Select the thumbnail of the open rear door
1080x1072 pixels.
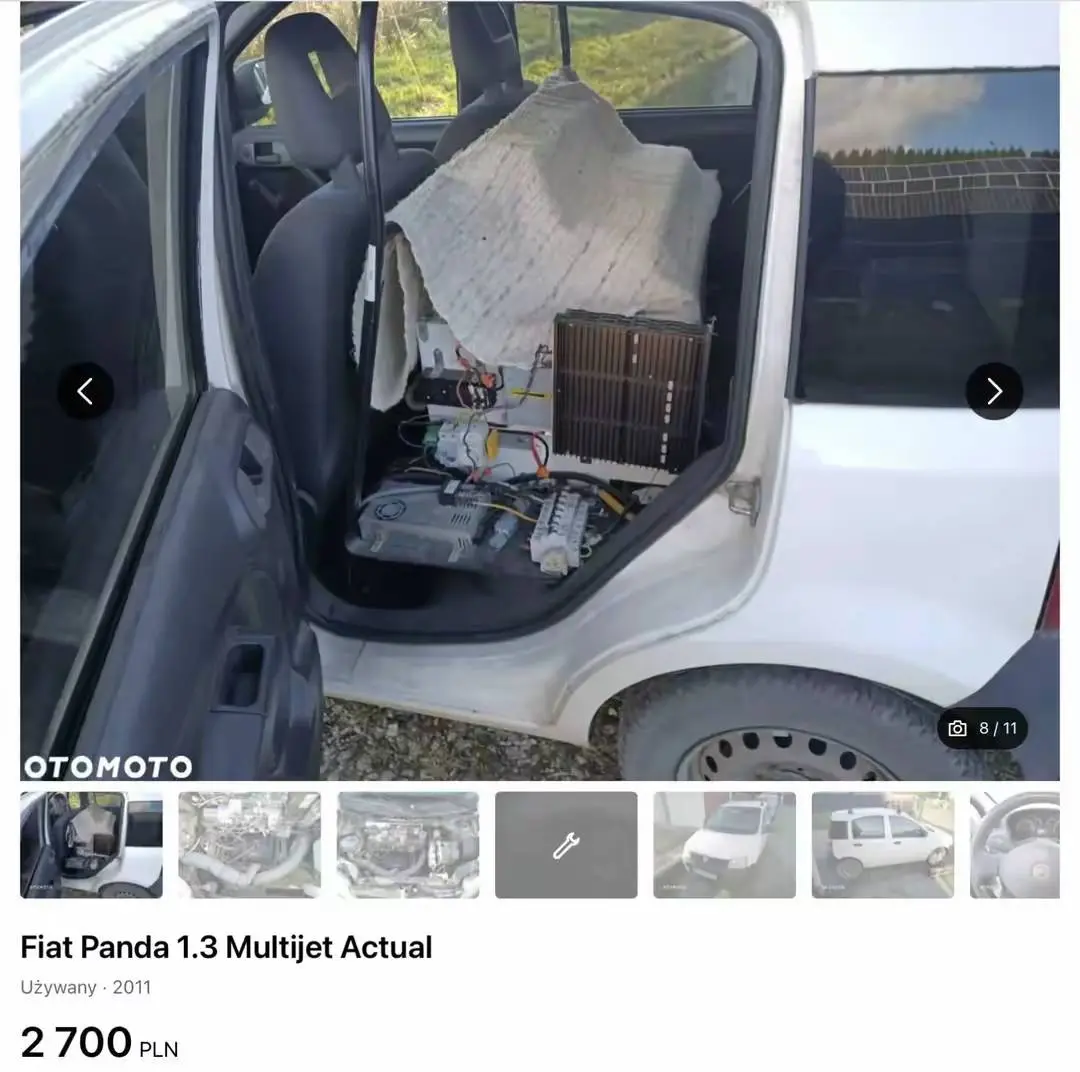tap(91, 845)
